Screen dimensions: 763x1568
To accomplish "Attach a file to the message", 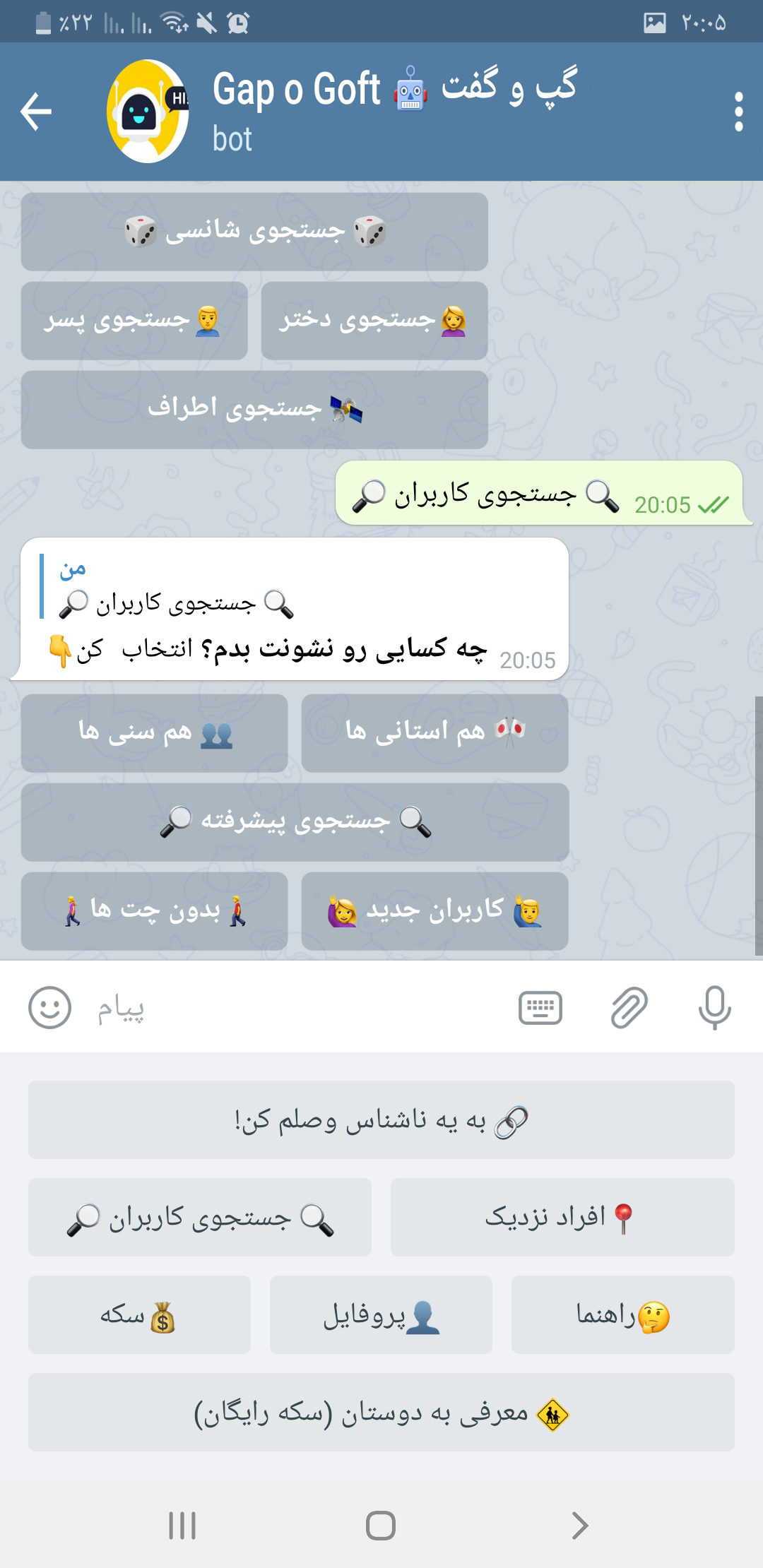I will point(628,1007).
